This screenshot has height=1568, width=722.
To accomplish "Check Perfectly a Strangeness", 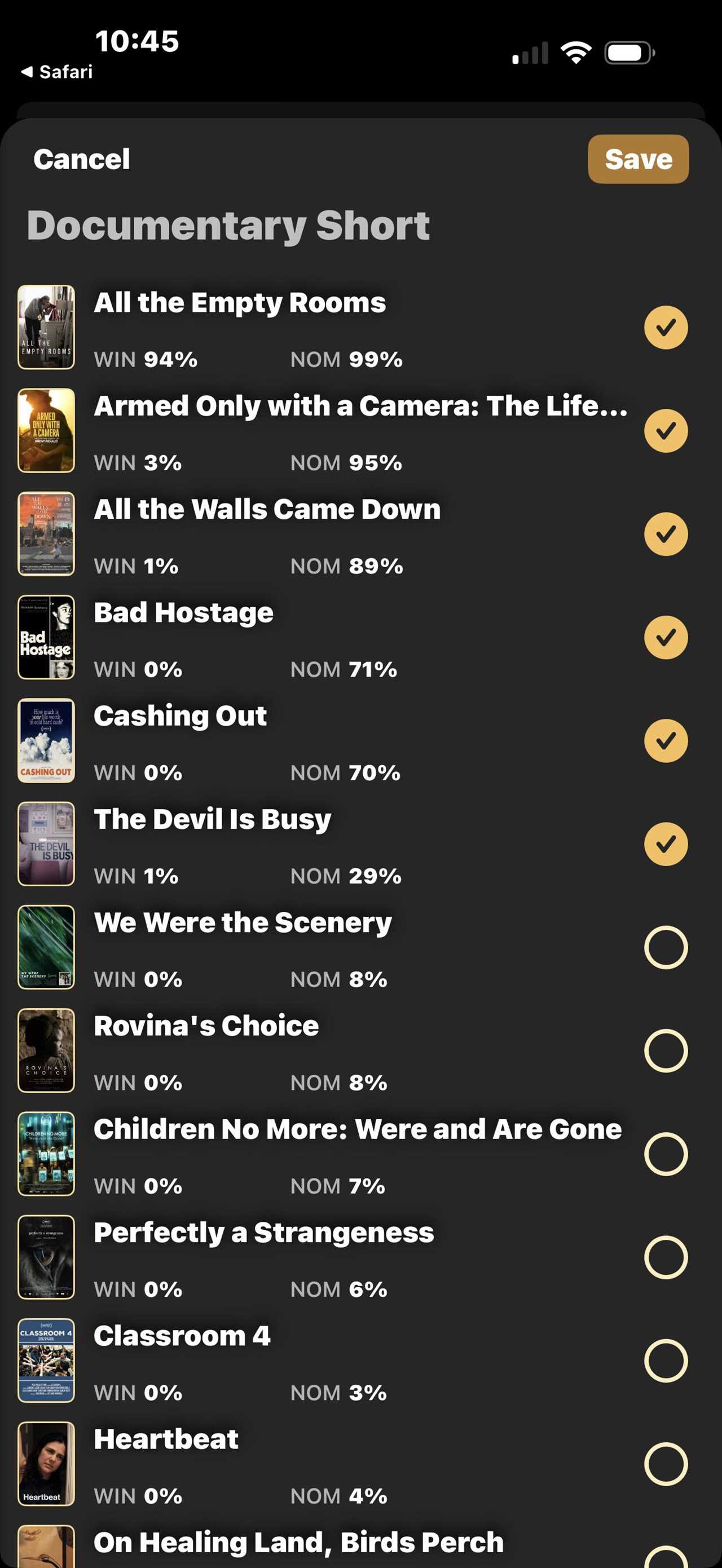I will pyautogui.click(x=666, y=1257).
